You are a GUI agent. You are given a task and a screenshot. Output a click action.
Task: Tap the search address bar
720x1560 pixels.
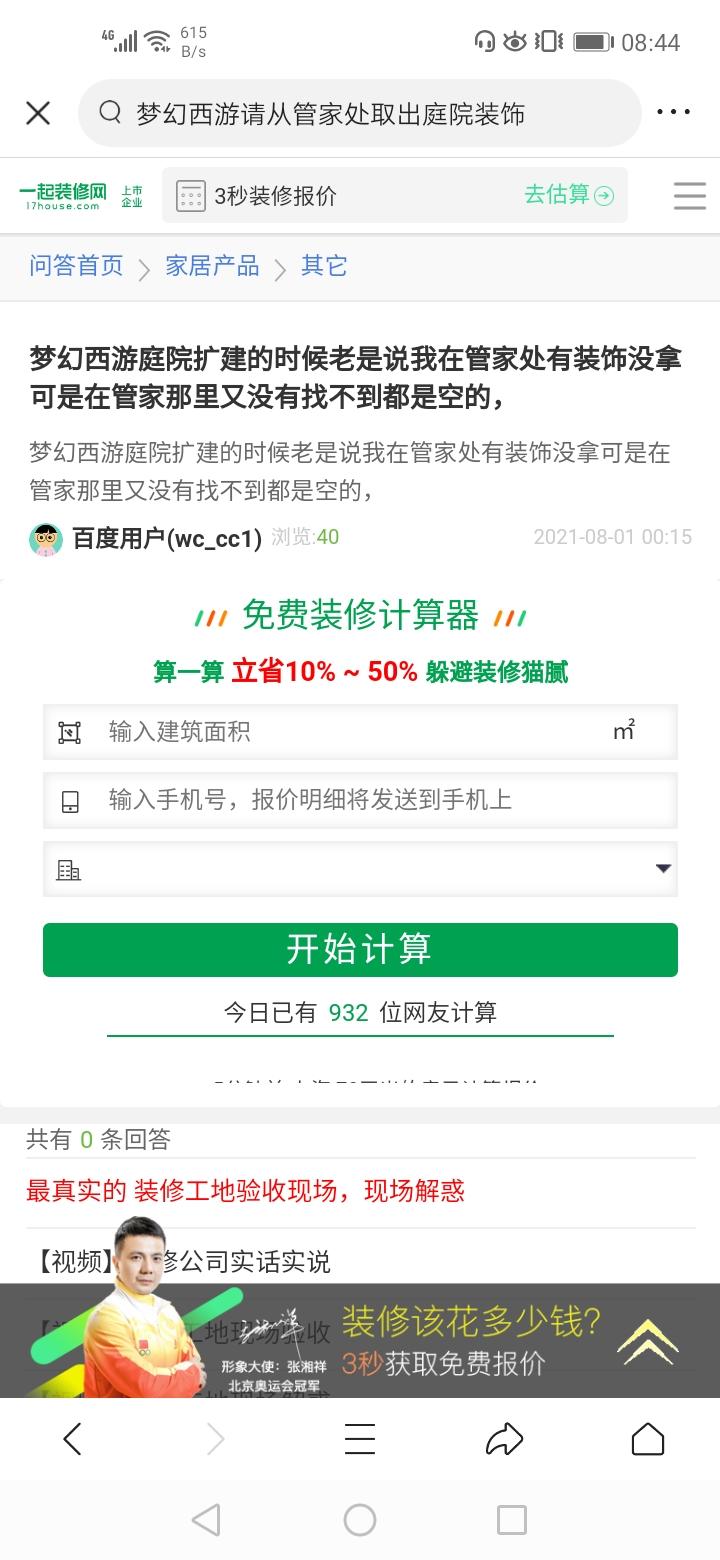360,113
